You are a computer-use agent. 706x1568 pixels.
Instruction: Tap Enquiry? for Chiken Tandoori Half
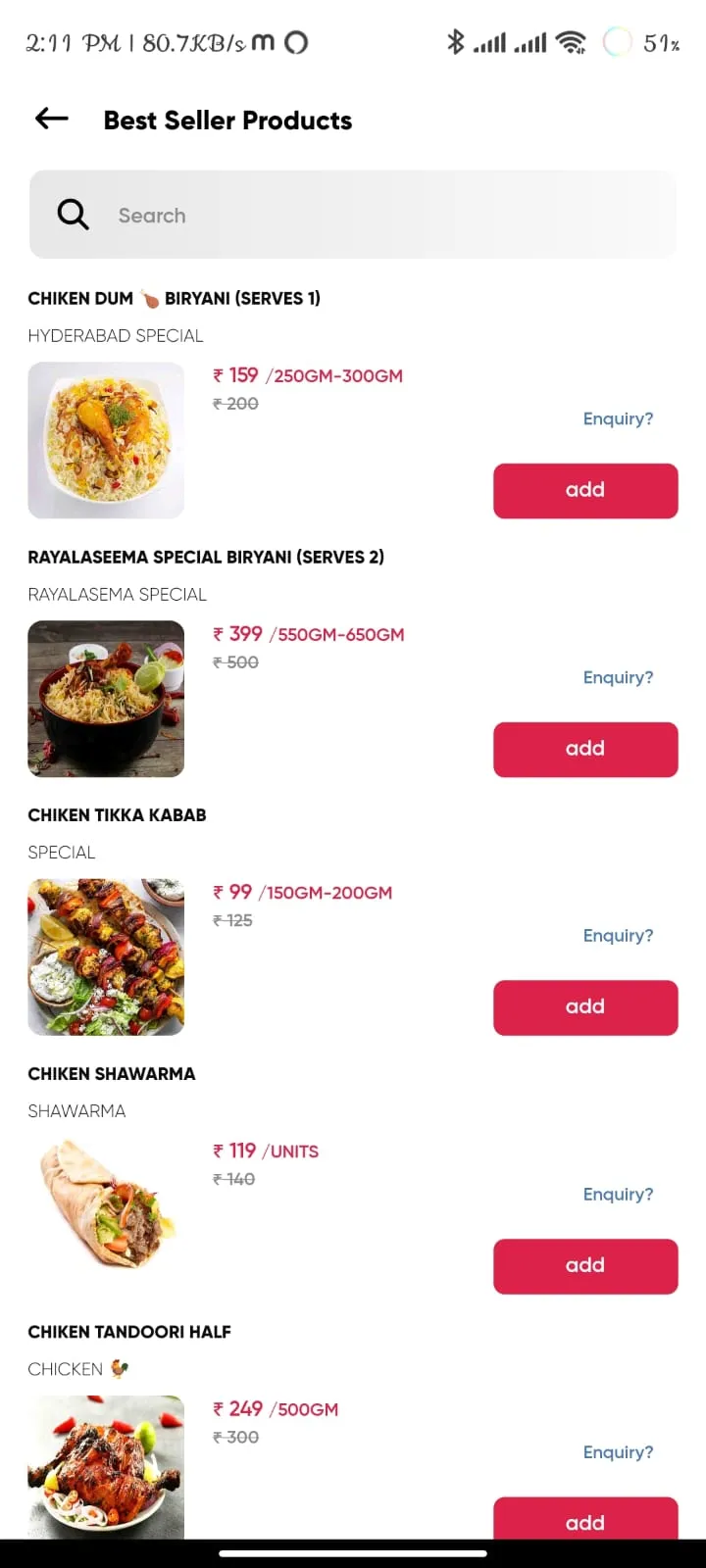(618, 1451)
